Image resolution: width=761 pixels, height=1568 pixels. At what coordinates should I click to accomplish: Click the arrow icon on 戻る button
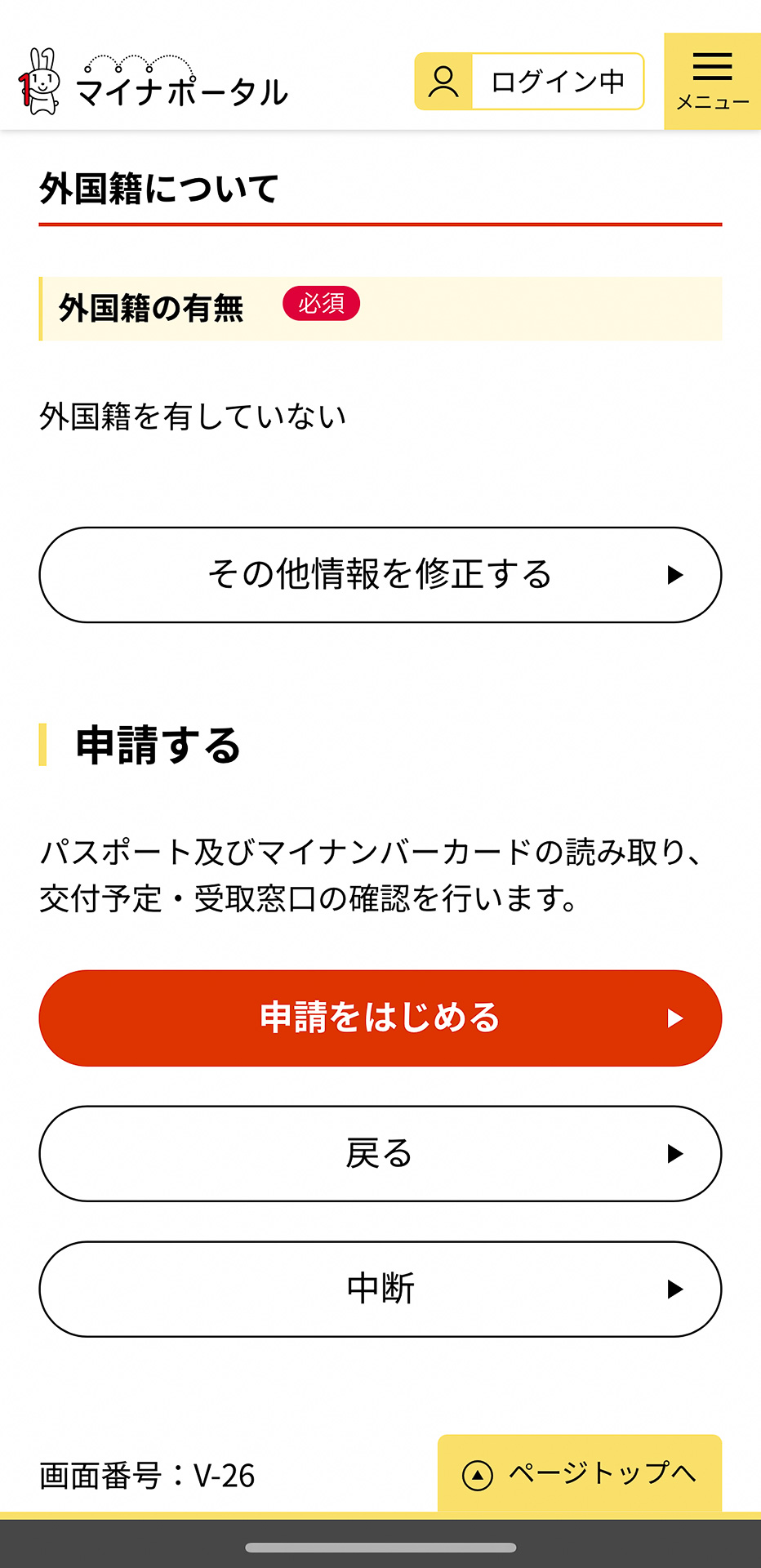click(x=675, y=1153)
